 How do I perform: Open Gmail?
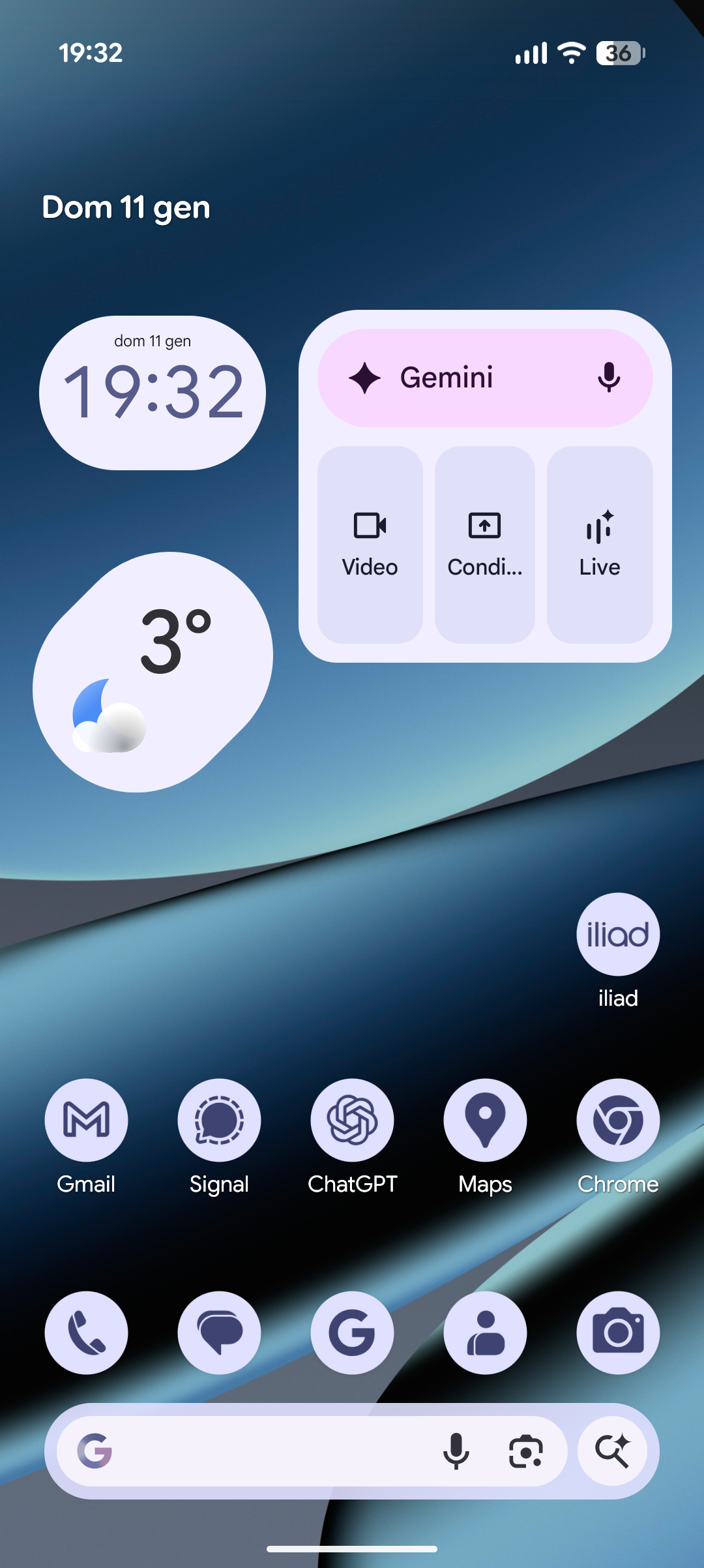pyautogui.click(x=86, y=1120)
